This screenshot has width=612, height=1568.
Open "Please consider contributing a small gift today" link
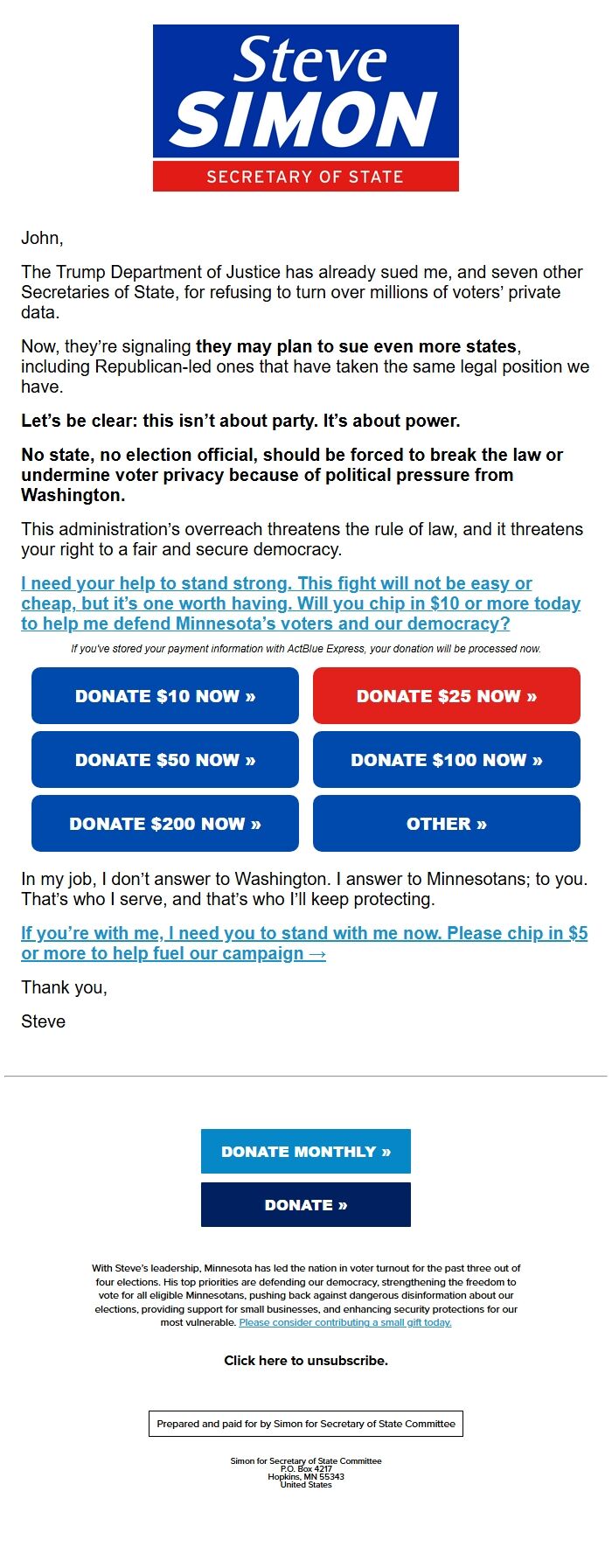(345, 1323)
